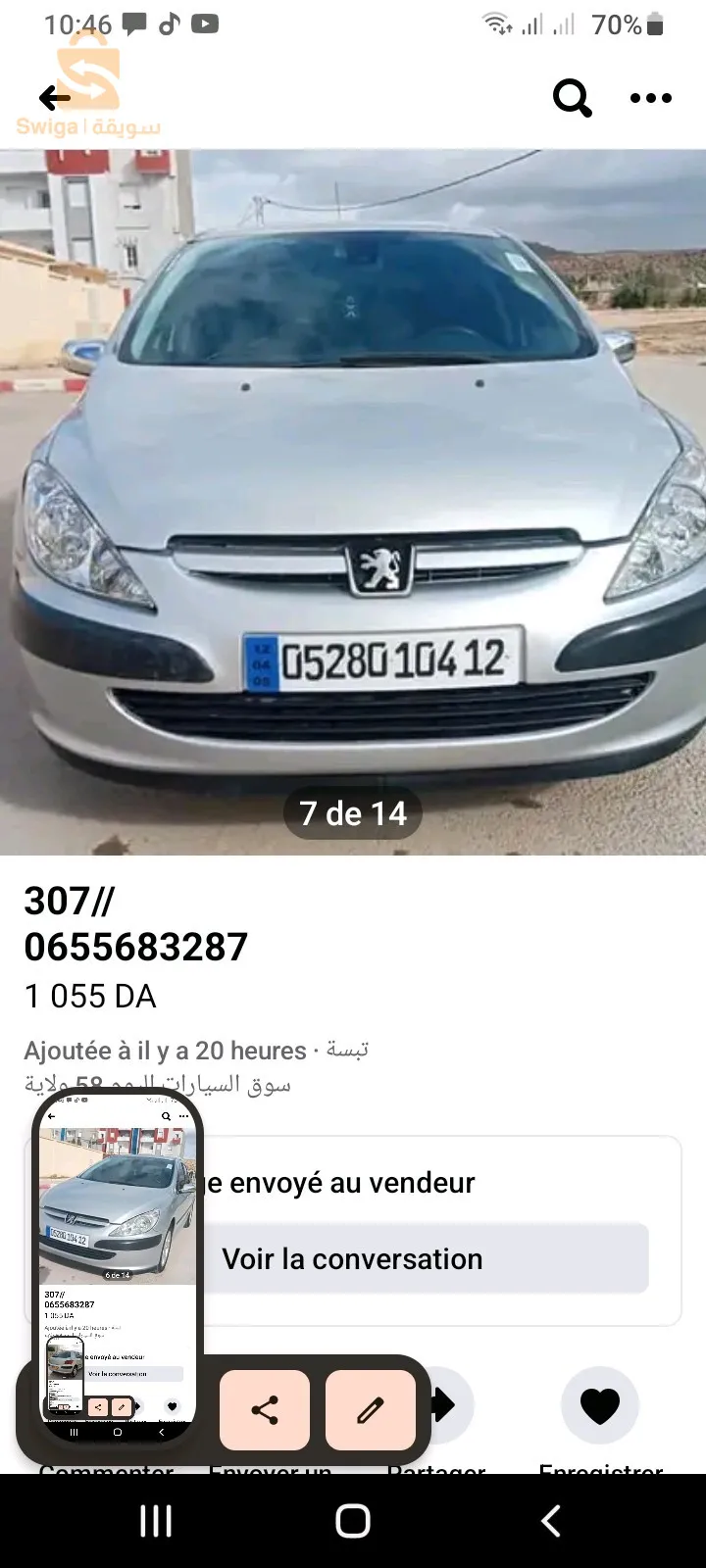
Task: Tap the Partager arrow icon
Action: 441,1406
